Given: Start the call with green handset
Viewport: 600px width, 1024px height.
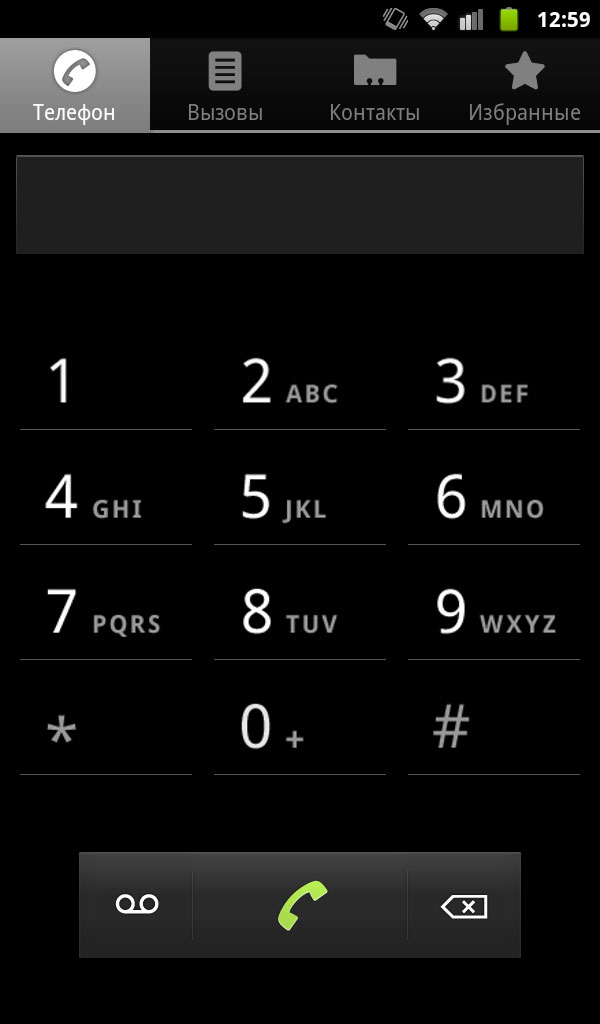Looking at the screenshot, I should click(300, 905).
